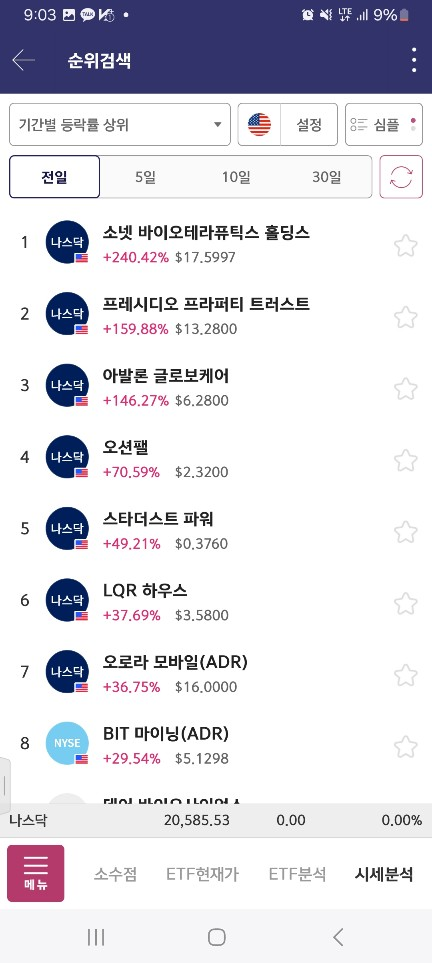Open the 메뉴 button
The image size is (432, 963).
[36, 873]
